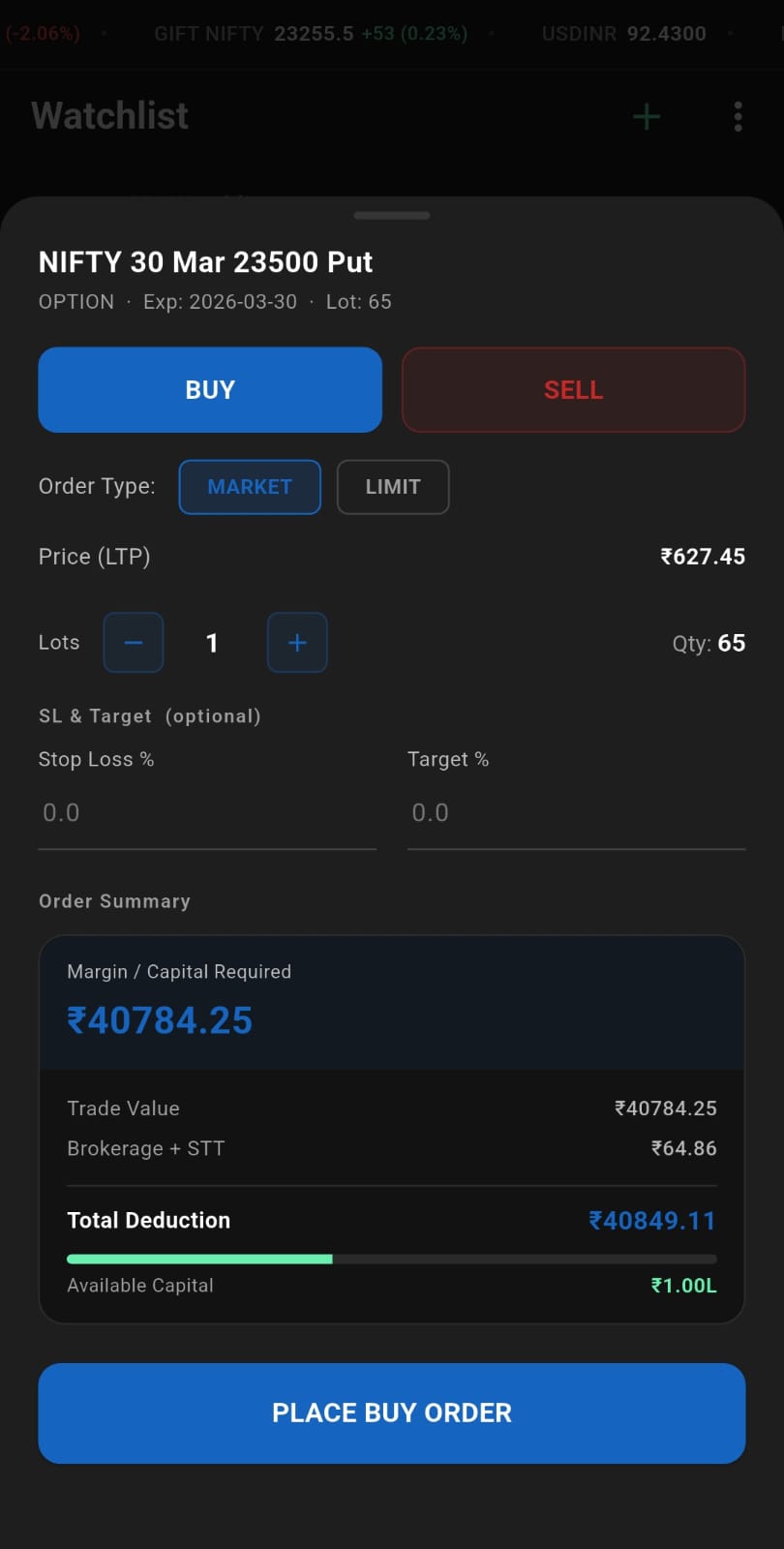Click the lots quantity showing 1

[212, 643]
